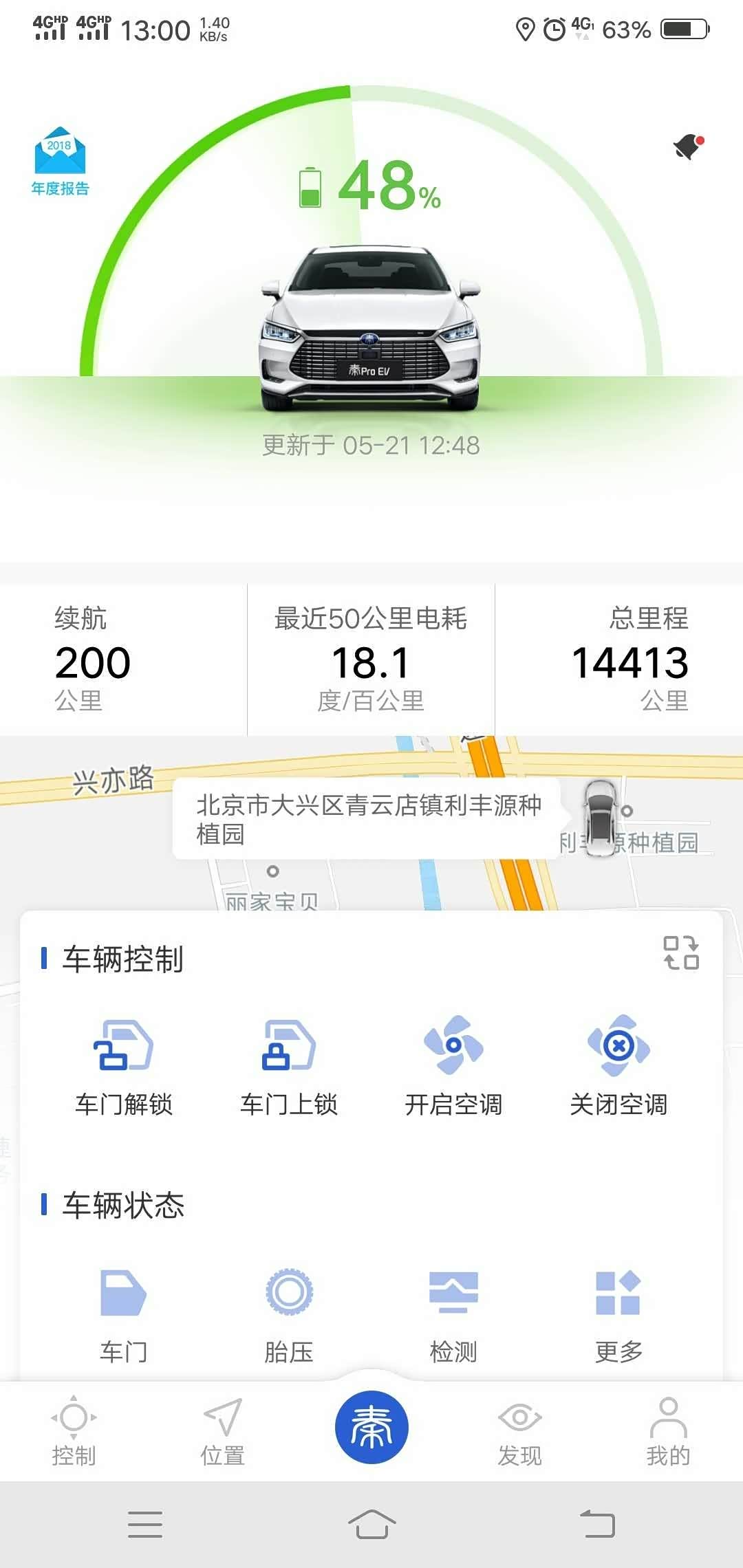Turn off air conditioning via 关闭空调

618,1067
